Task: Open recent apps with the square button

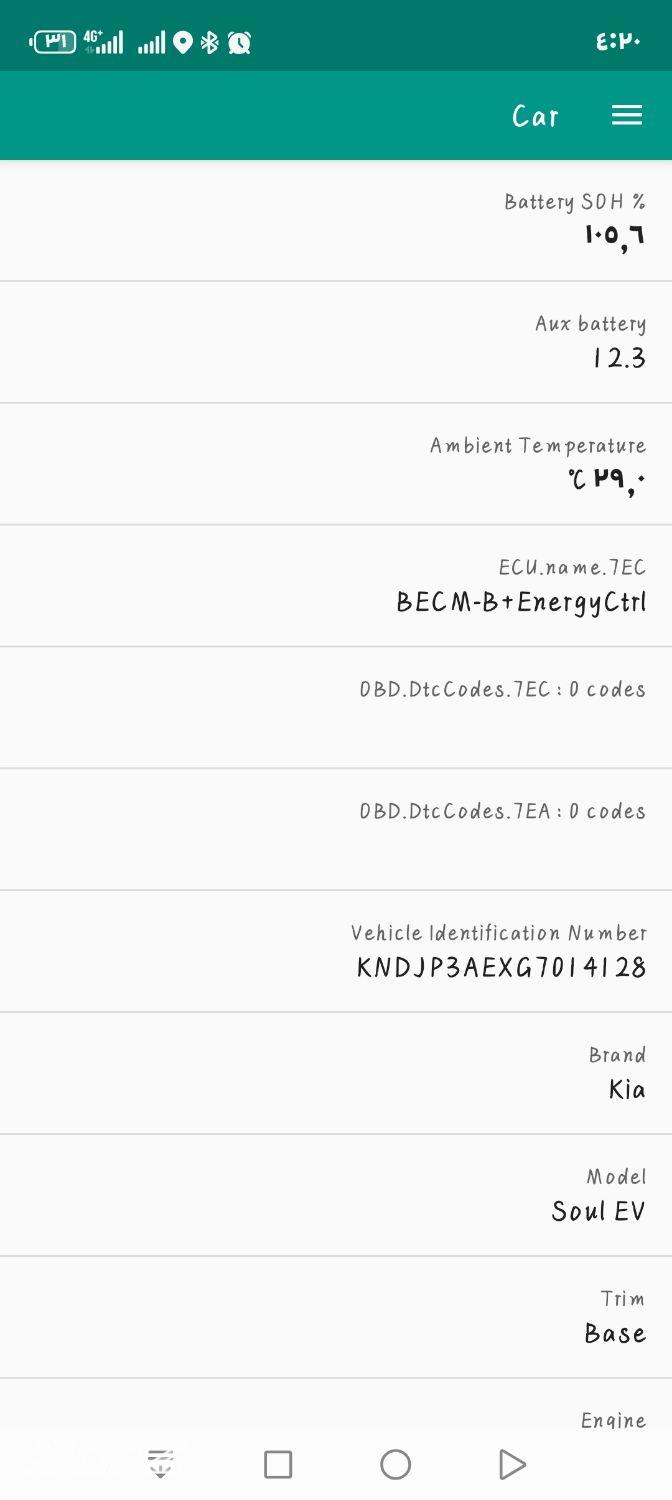Action: tap(278, 1464)
